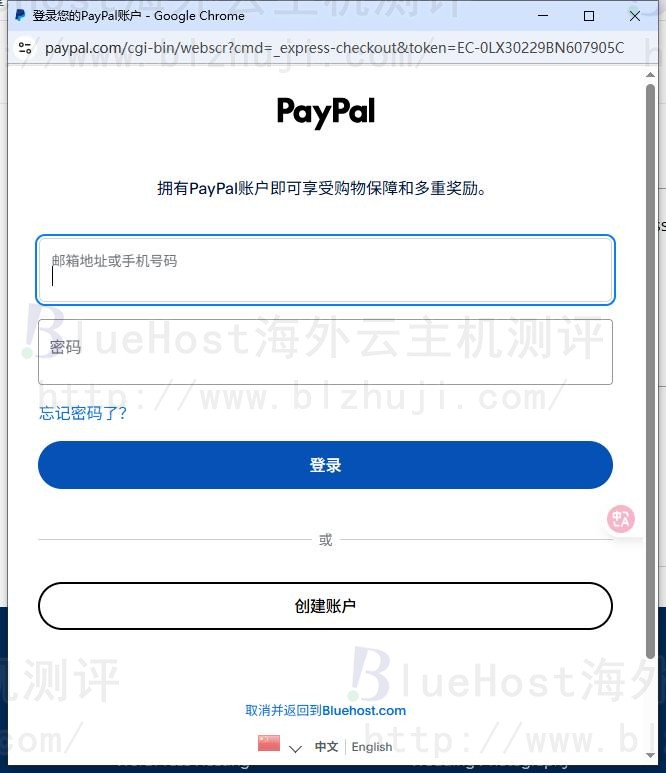Open the country flag dropdown
666x773 pixels.
pos(279,746)
